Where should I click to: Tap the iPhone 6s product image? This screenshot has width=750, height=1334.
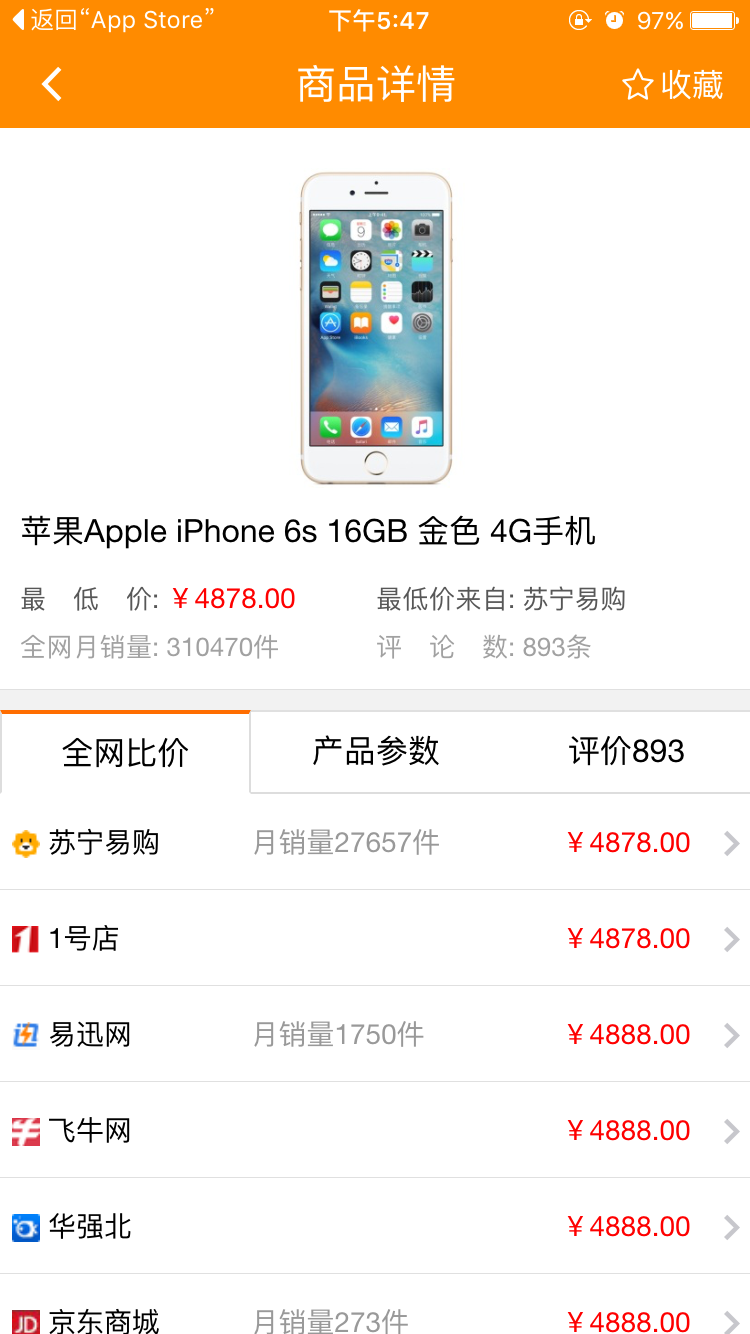click(376, 328)
